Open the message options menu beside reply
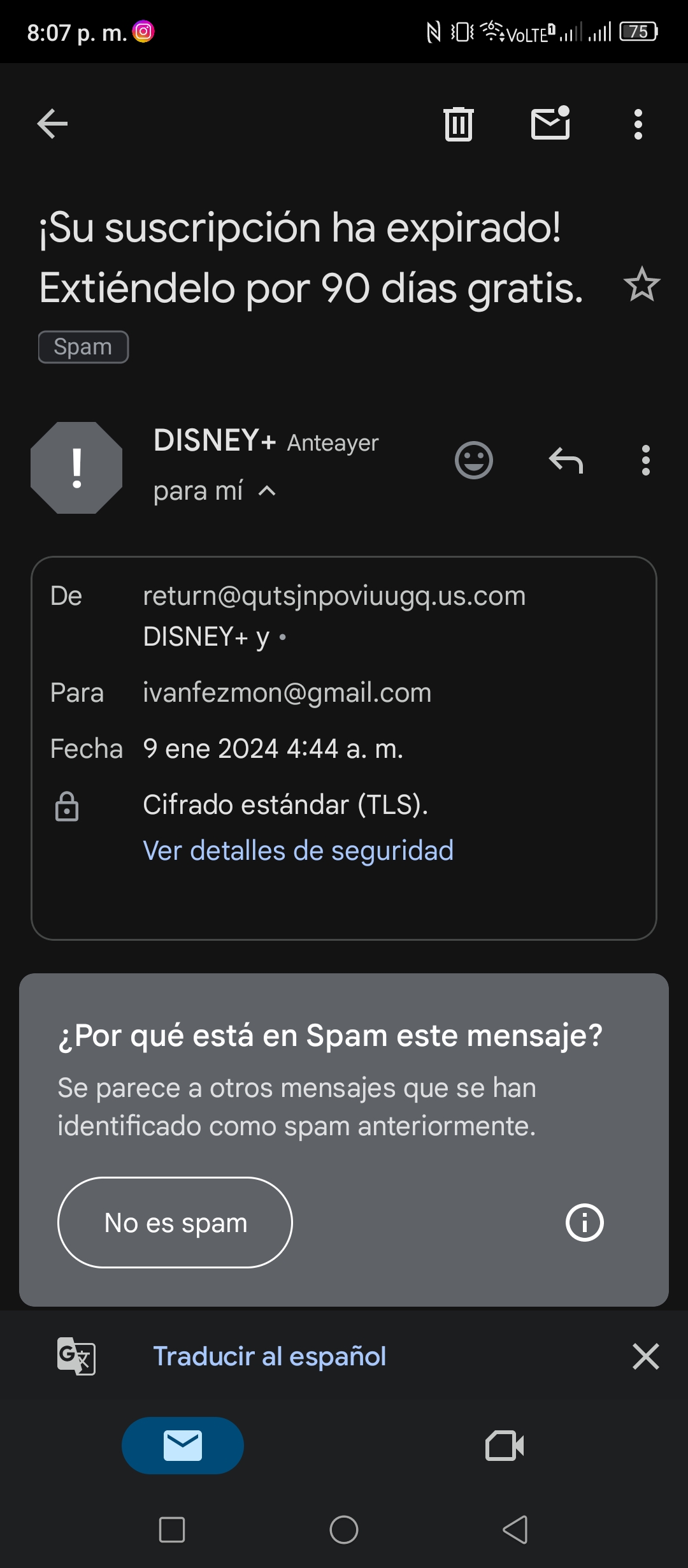 pyautogui.click(x=646, y=460)
